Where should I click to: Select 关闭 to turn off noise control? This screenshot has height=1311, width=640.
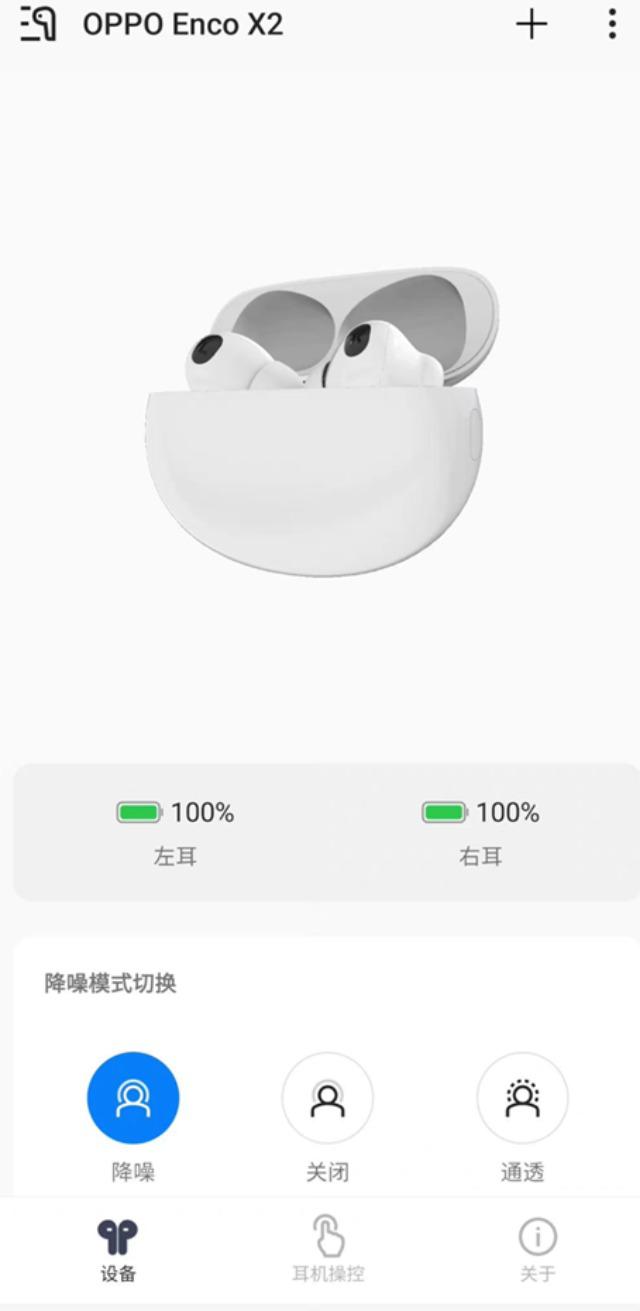(327, 1099)
